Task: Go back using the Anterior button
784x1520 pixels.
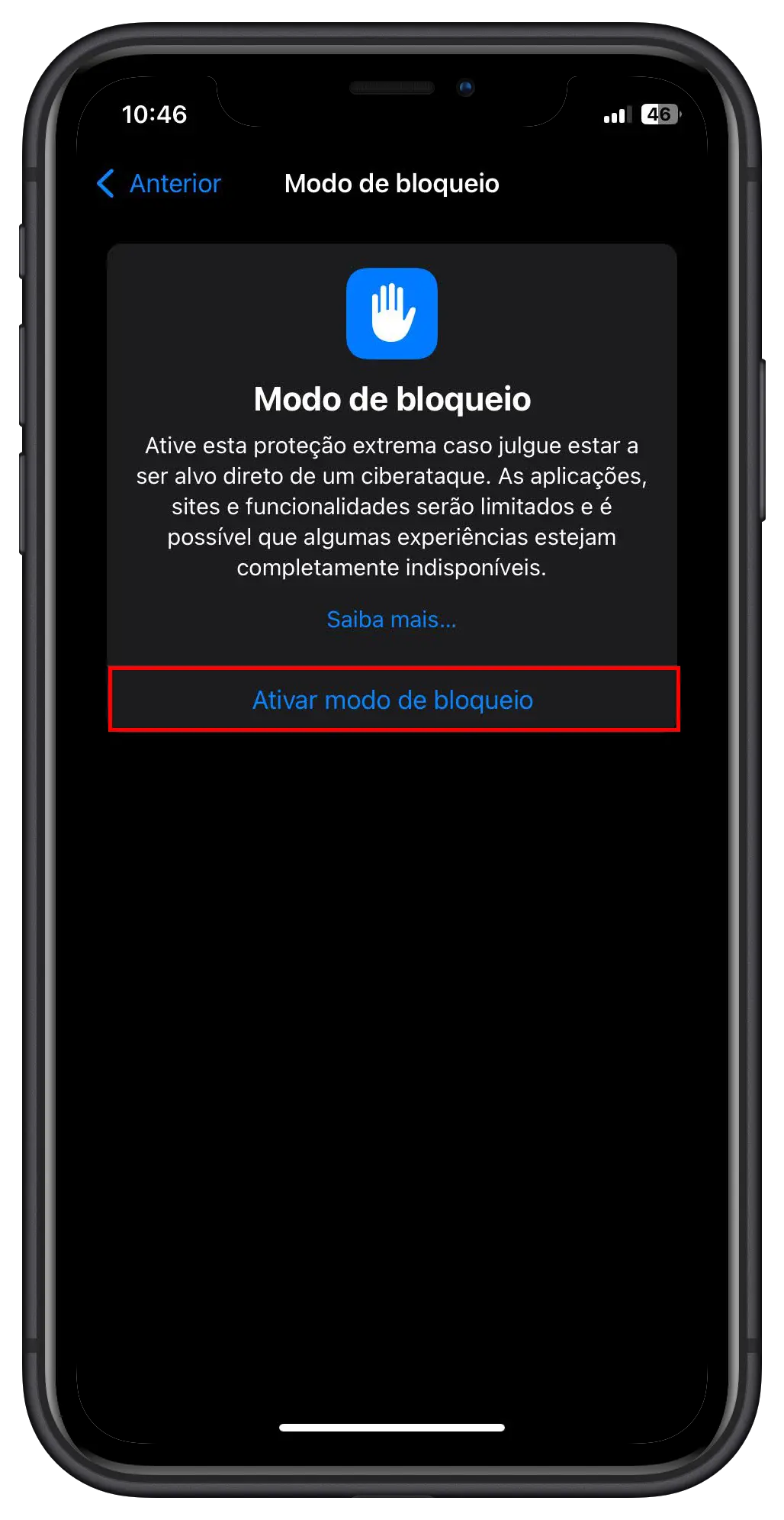Action: point(159,184)
